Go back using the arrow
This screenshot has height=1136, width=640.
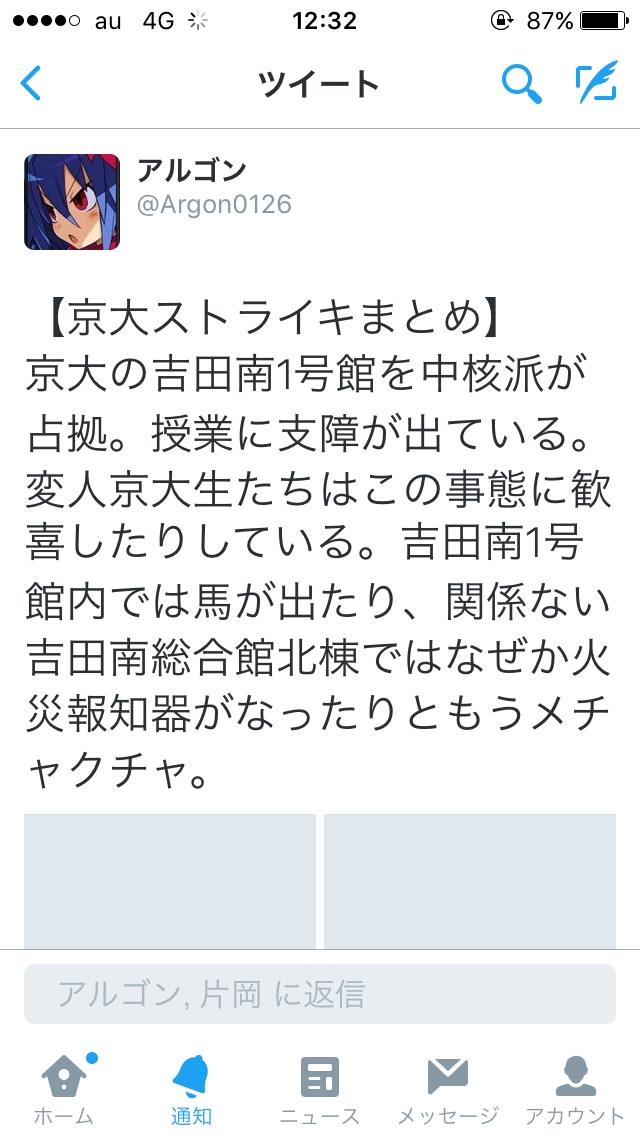pyautogui.click(x=32, y=84)
